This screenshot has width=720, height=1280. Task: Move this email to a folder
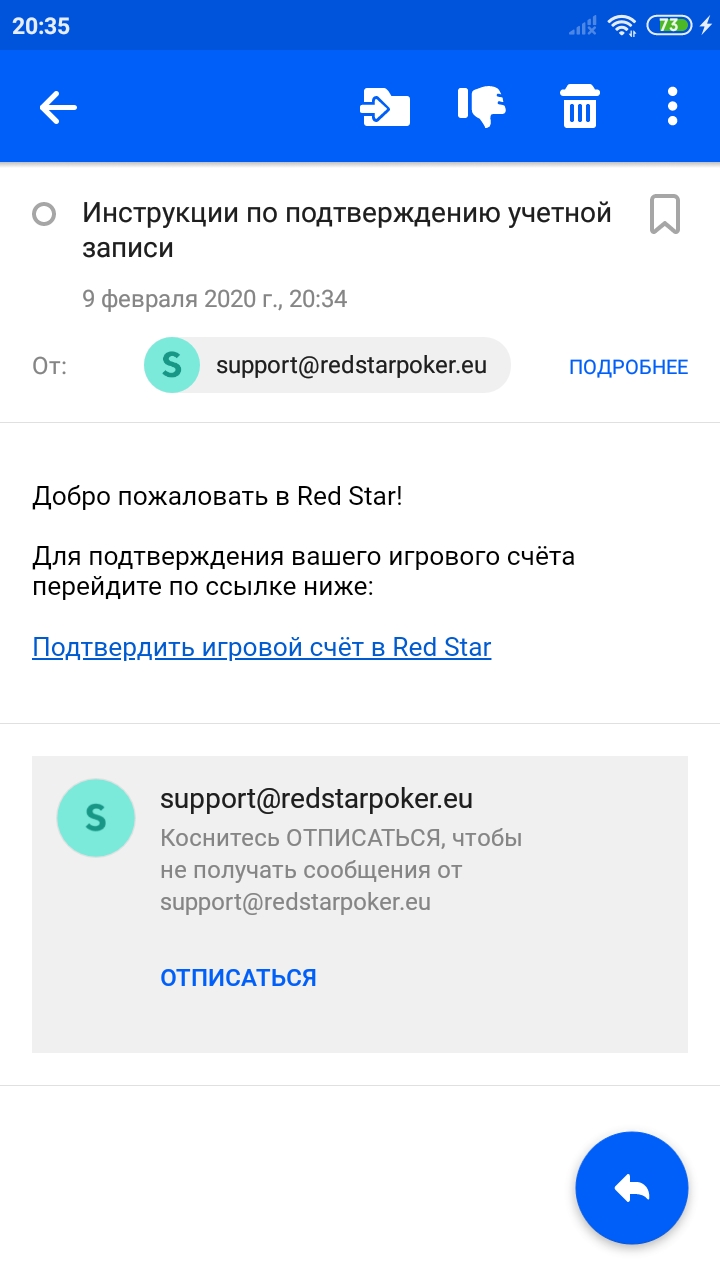[x=385, y=107]
